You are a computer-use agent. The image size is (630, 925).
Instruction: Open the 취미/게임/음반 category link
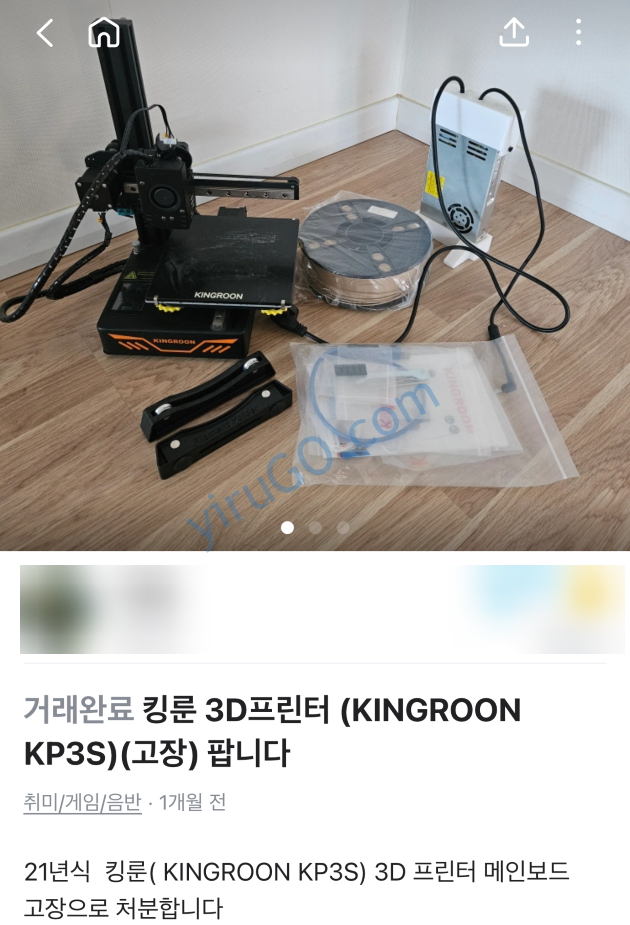82,802
